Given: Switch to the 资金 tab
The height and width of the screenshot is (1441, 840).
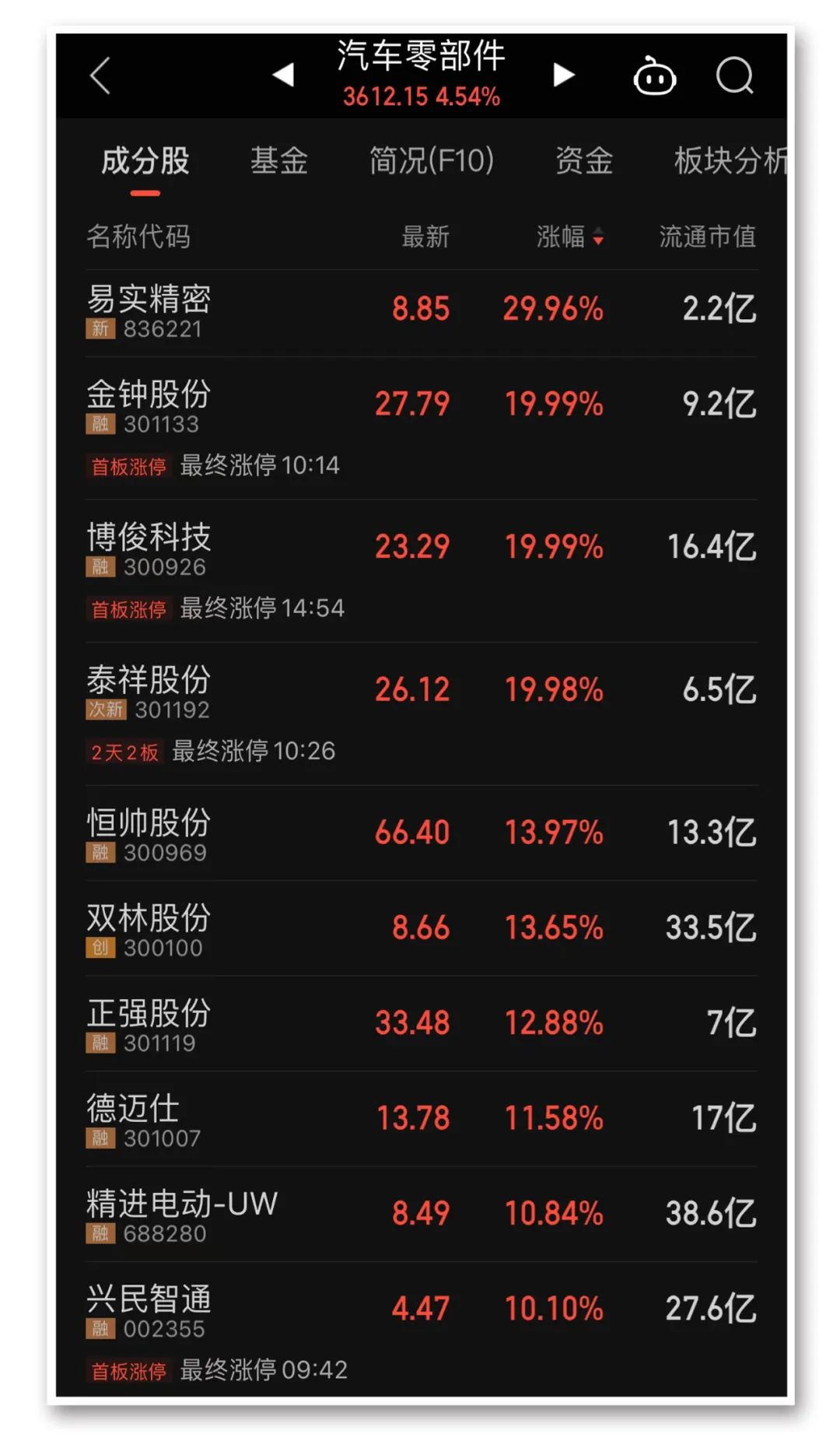Looking at the screenshot, I should click(583, 161).
